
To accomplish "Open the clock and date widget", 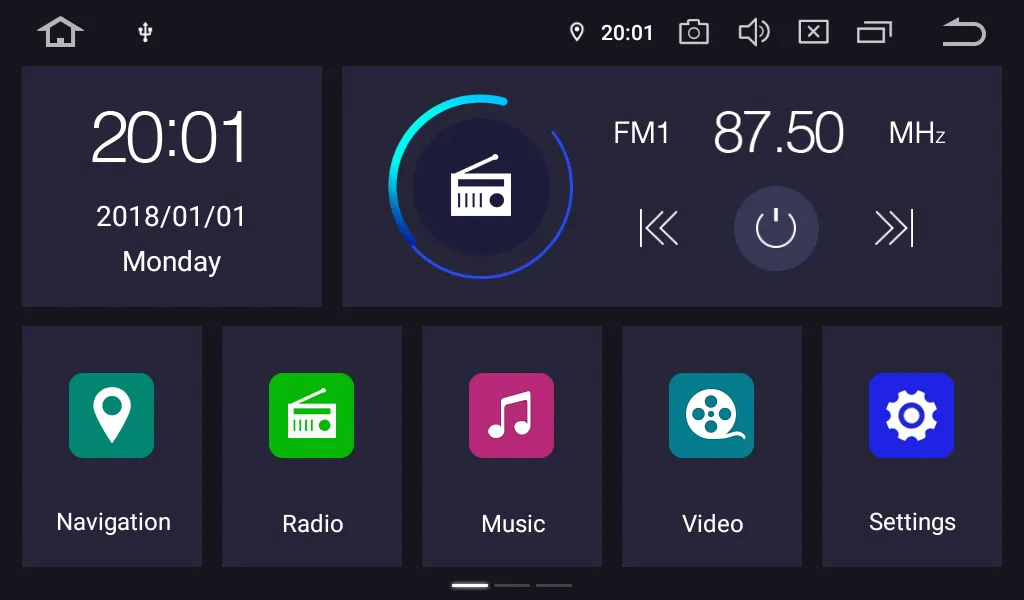I will pos(171,186).
